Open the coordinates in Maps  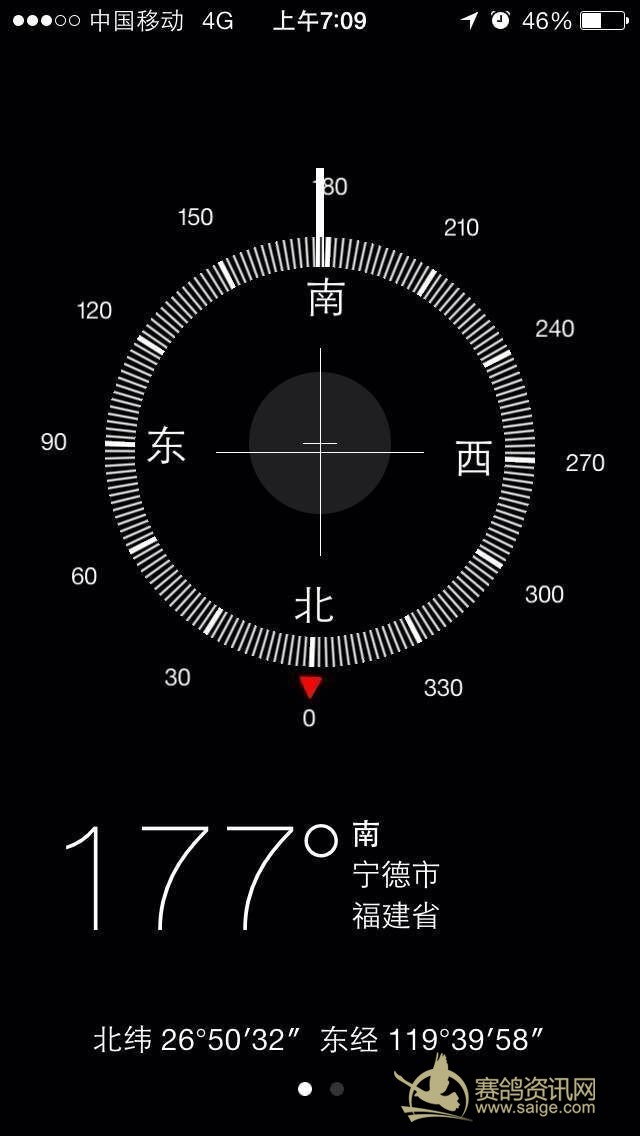(x=318, y=1039)
